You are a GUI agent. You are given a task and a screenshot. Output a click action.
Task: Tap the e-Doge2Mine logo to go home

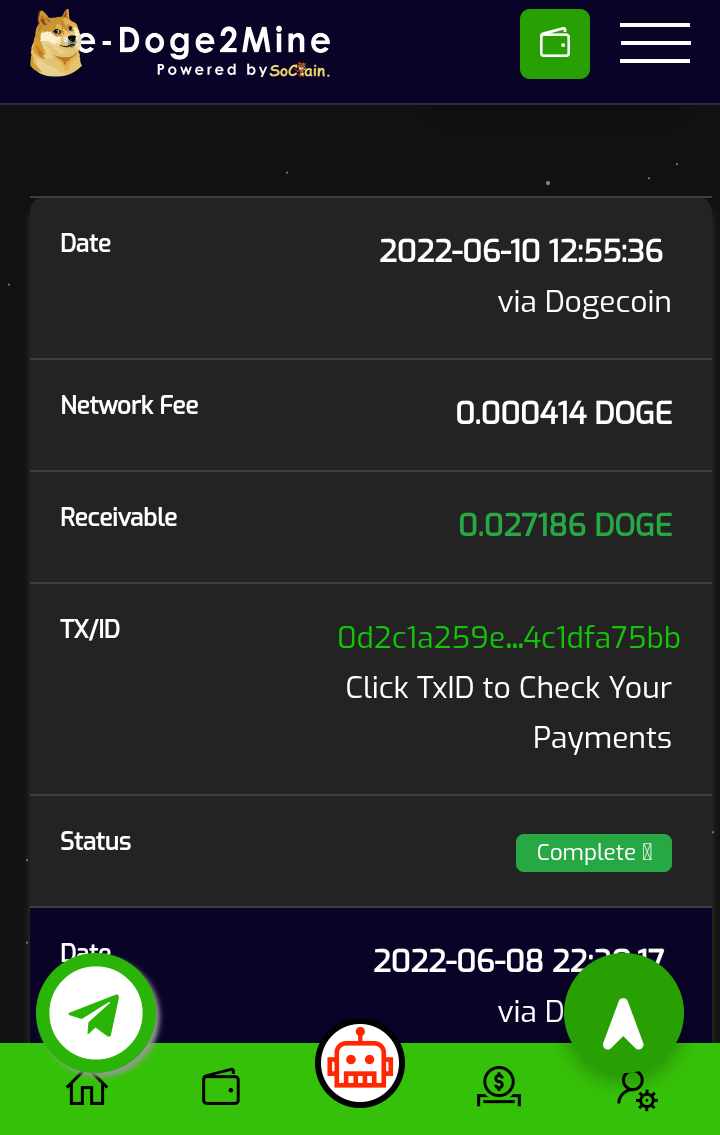pyautogui.click(x=180, y=44)
